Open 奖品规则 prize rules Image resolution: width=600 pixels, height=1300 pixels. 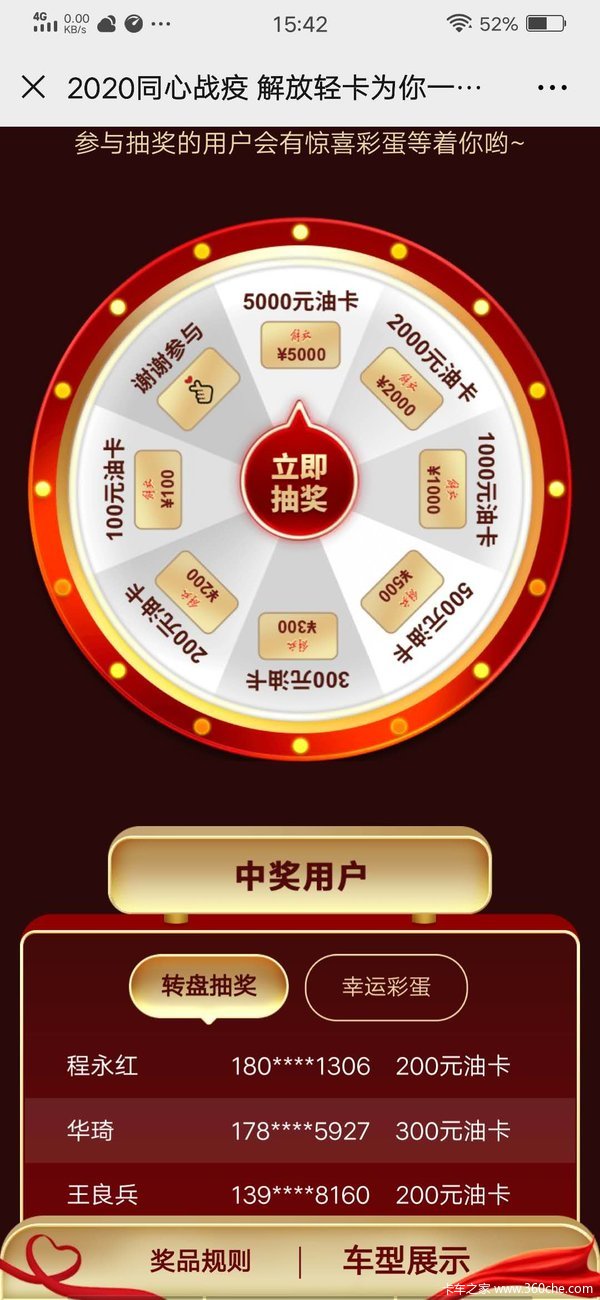[x=200, y=1260]
